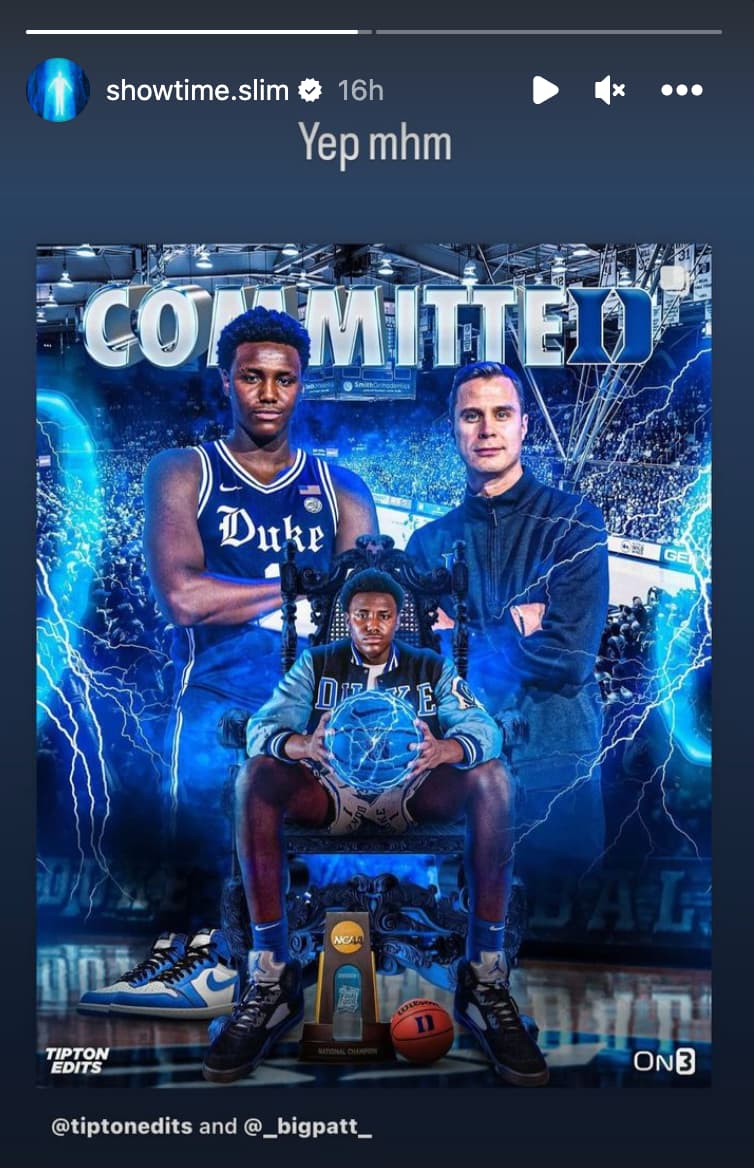Open showtime.slim's profile picture

pyautogui.click(x=58, y=91)
